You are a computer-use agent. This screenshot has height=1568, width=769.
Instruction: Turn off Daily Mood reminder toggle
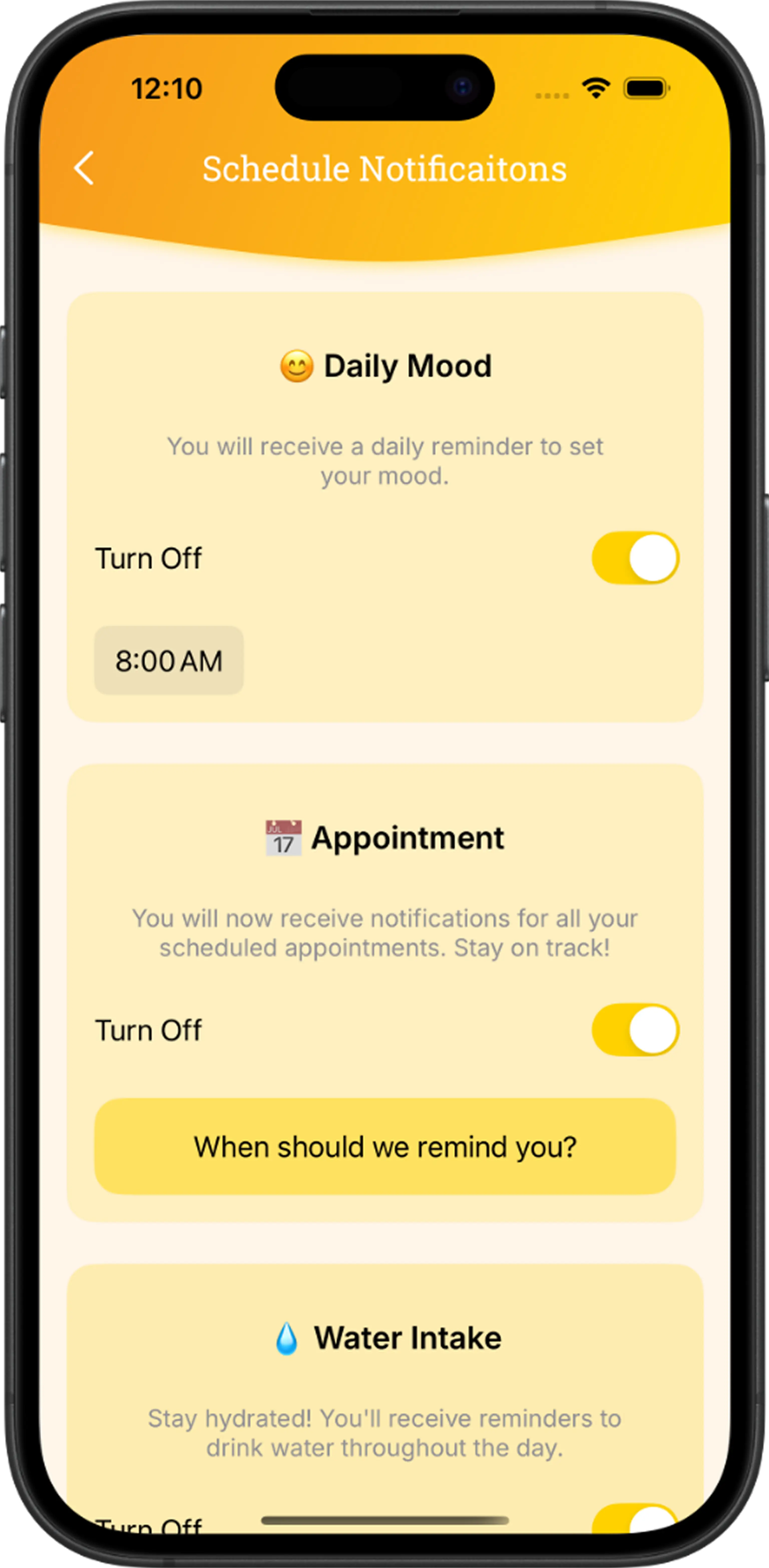(x=635, y=557)
